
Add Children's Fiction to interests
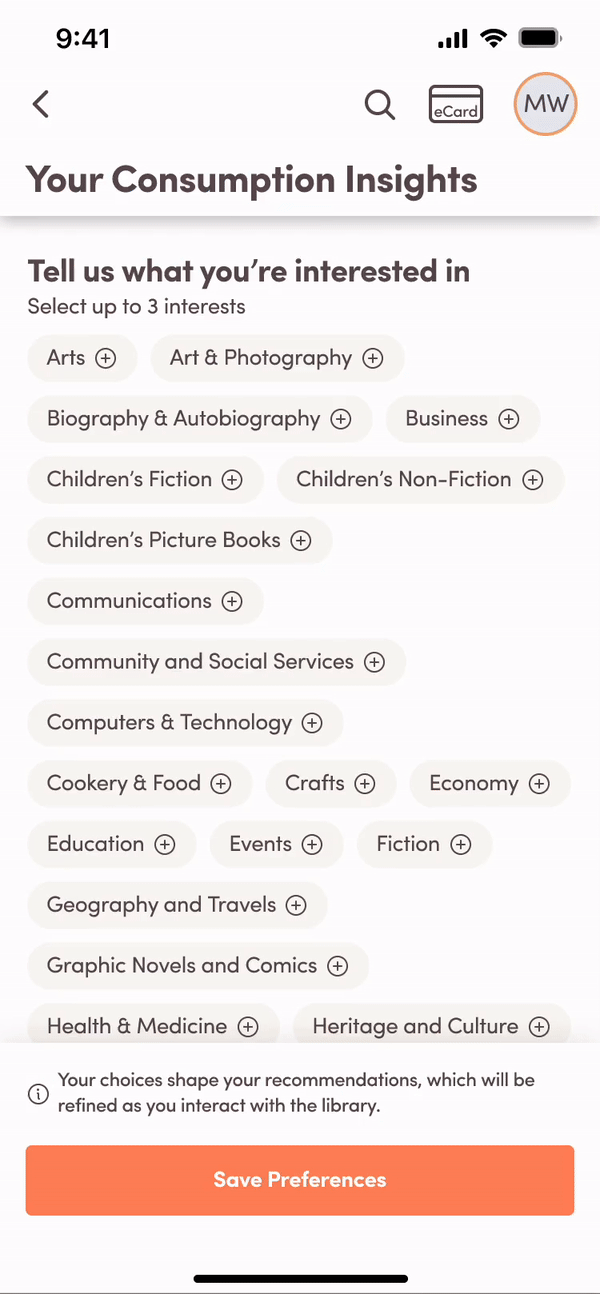click(145, 479)
